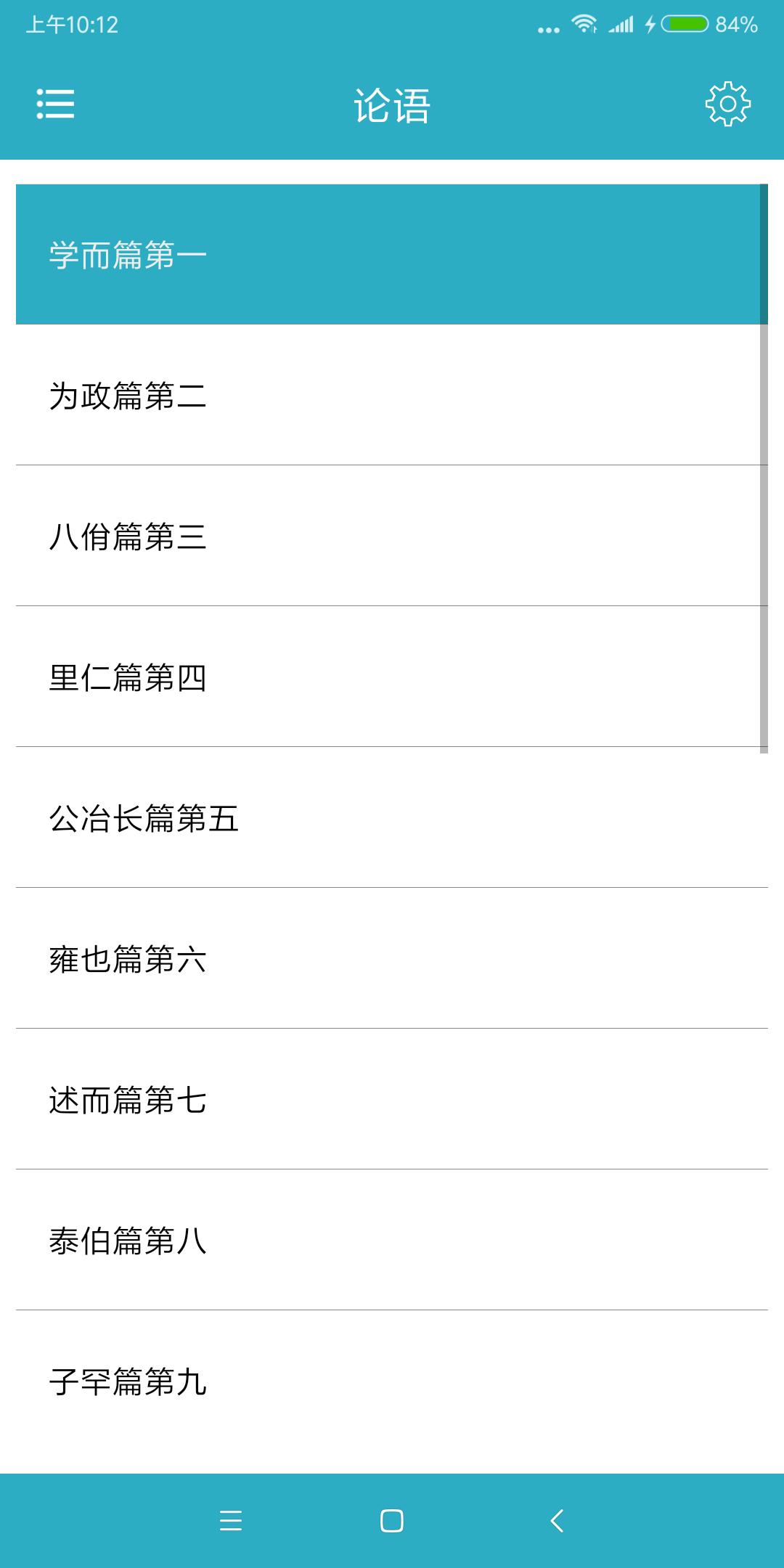Go to chapter 里仁篇第四
The width and height of the screenshot is (784, 1568).
point(392,677)
